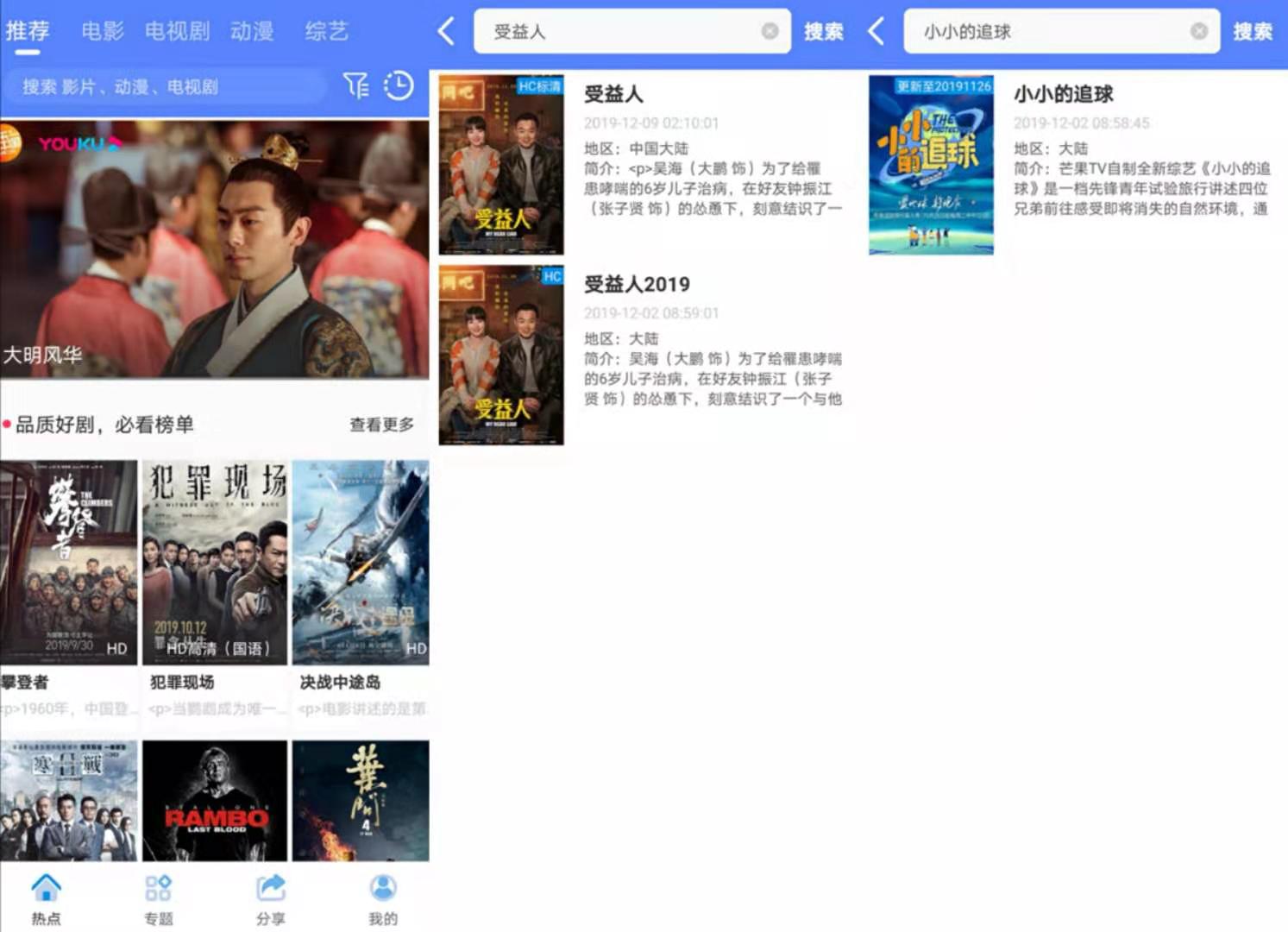1288x932 pixels.
Task: Go to the 分享 bottom tab
Action: (x=271, y=900)
